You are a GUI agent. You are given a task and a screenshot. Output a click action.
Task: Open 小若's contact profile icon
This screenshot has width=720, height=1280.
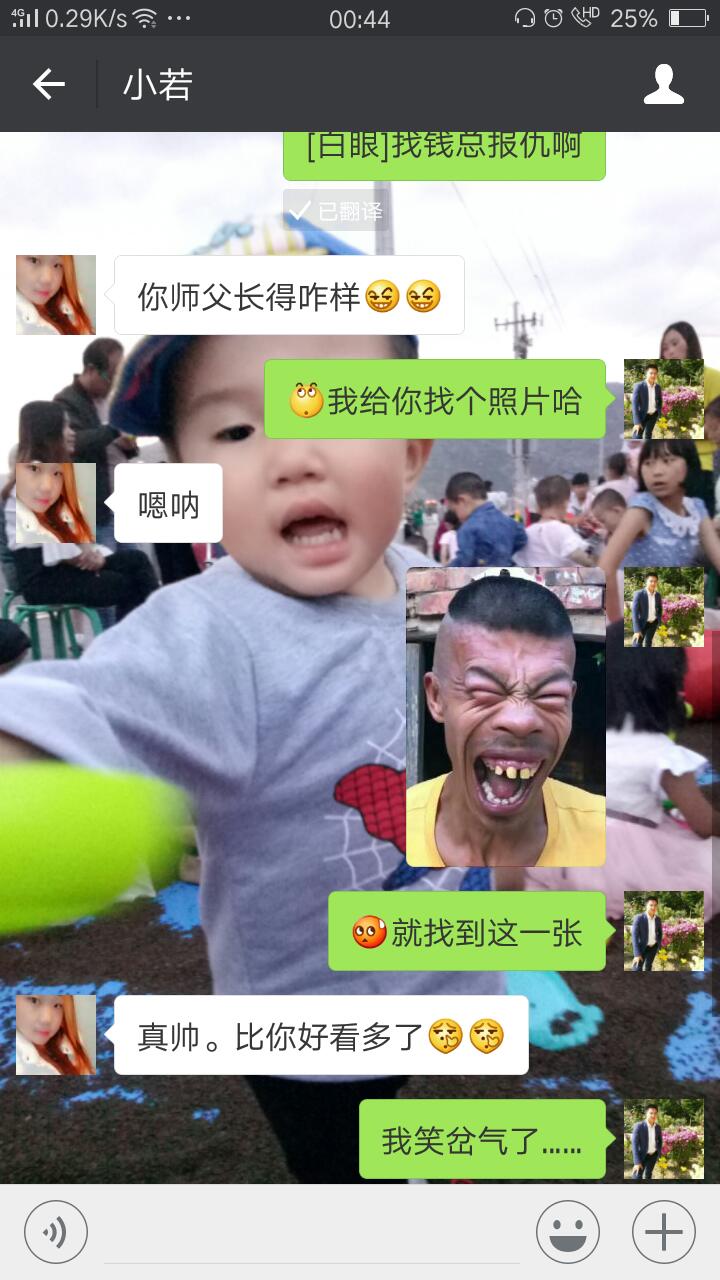663,85
